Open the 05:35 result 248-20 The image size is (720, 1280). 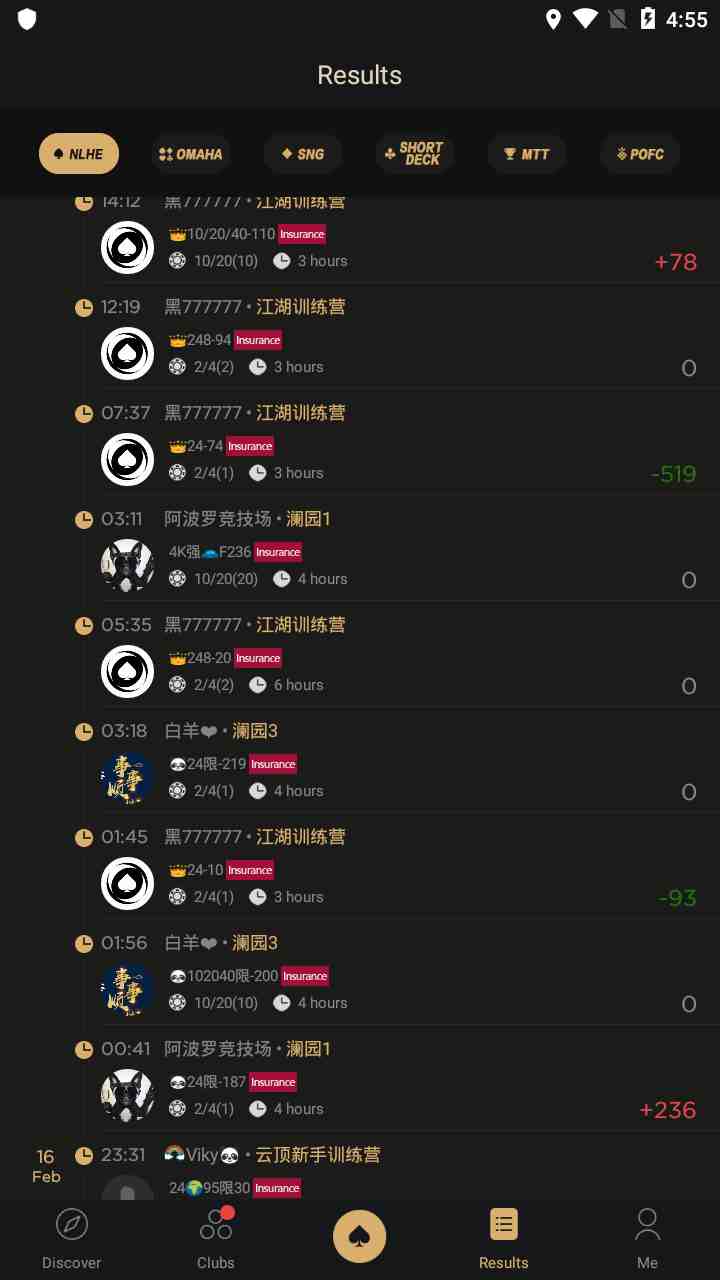400,654
